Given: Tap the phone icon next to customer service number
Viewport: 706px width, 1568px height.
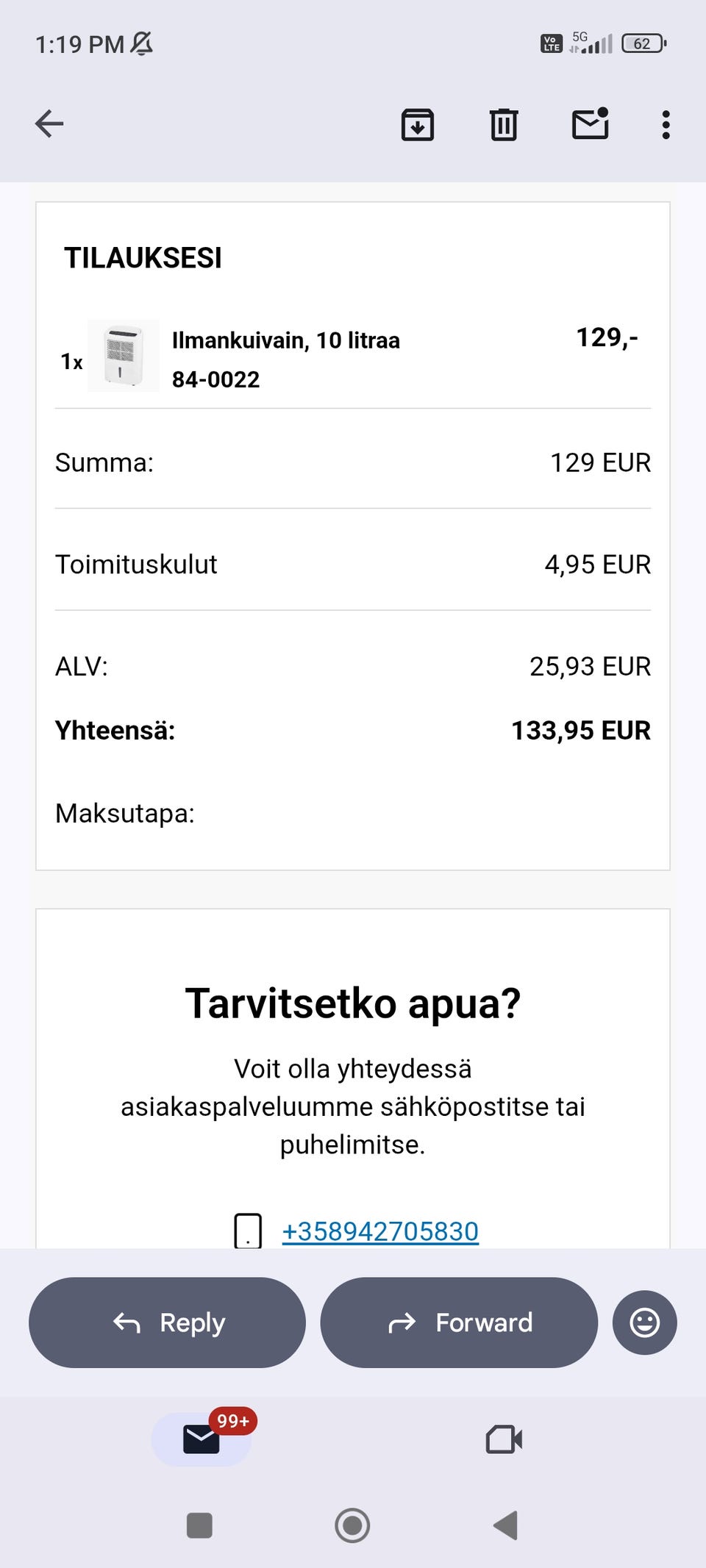Looking at the screenshot, I should [x=249, y=1228].
